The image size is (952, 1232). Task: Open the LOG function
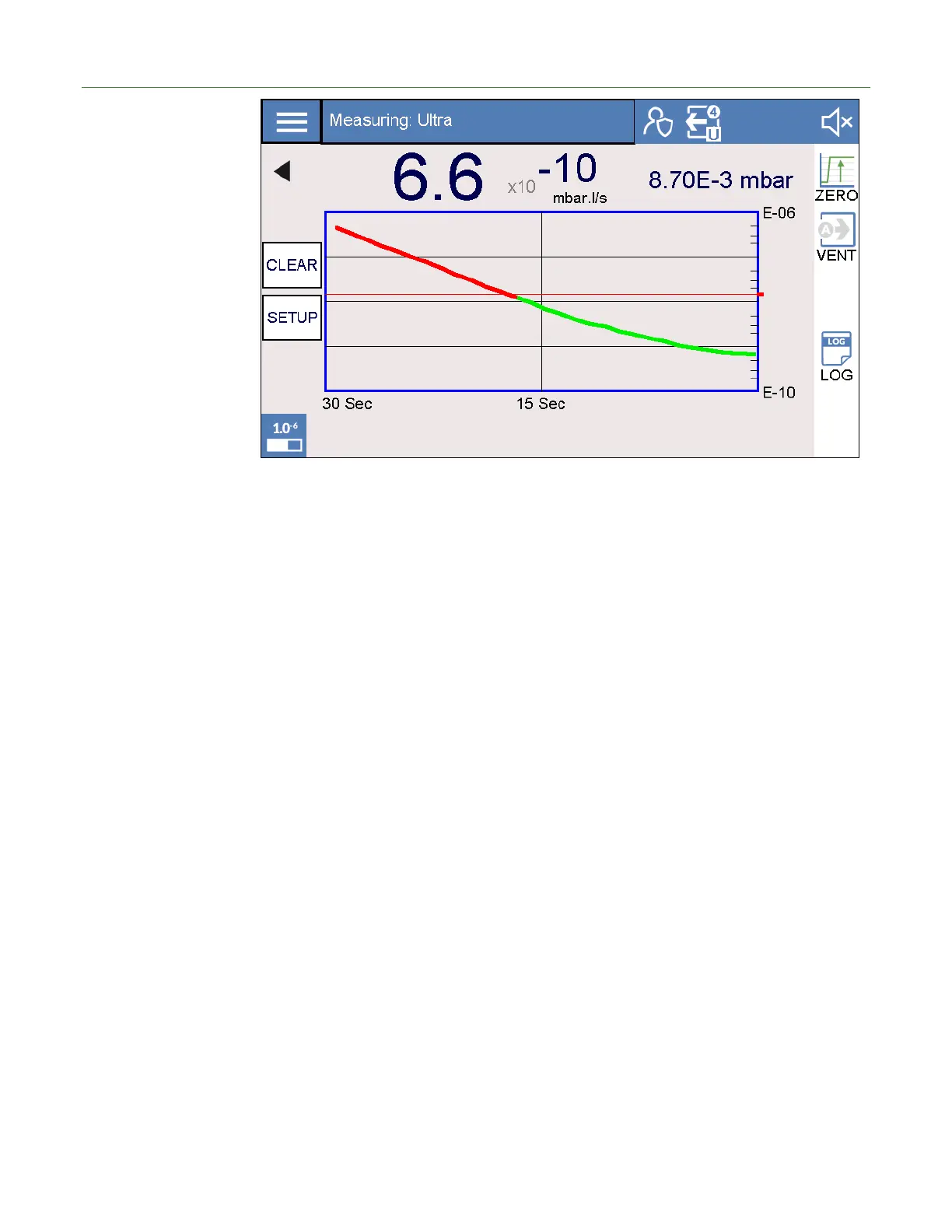click(x=837, y=357)
